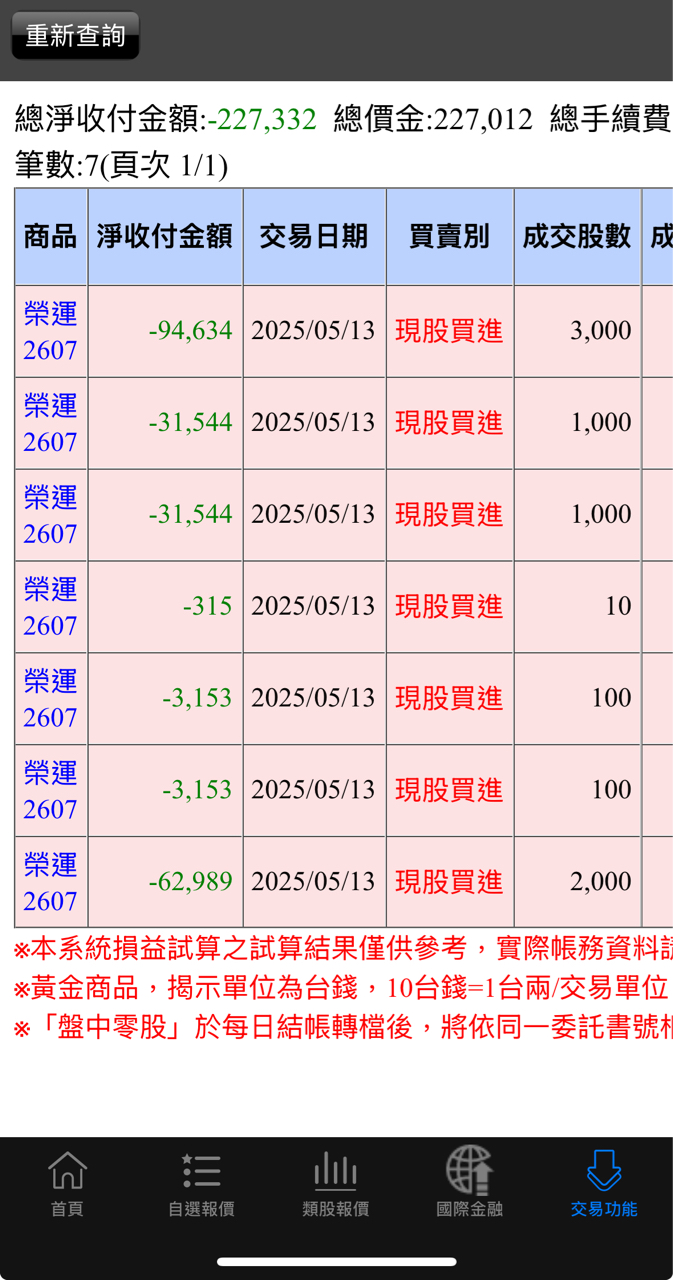Tap the 重新查詢 button

point(75,36)
